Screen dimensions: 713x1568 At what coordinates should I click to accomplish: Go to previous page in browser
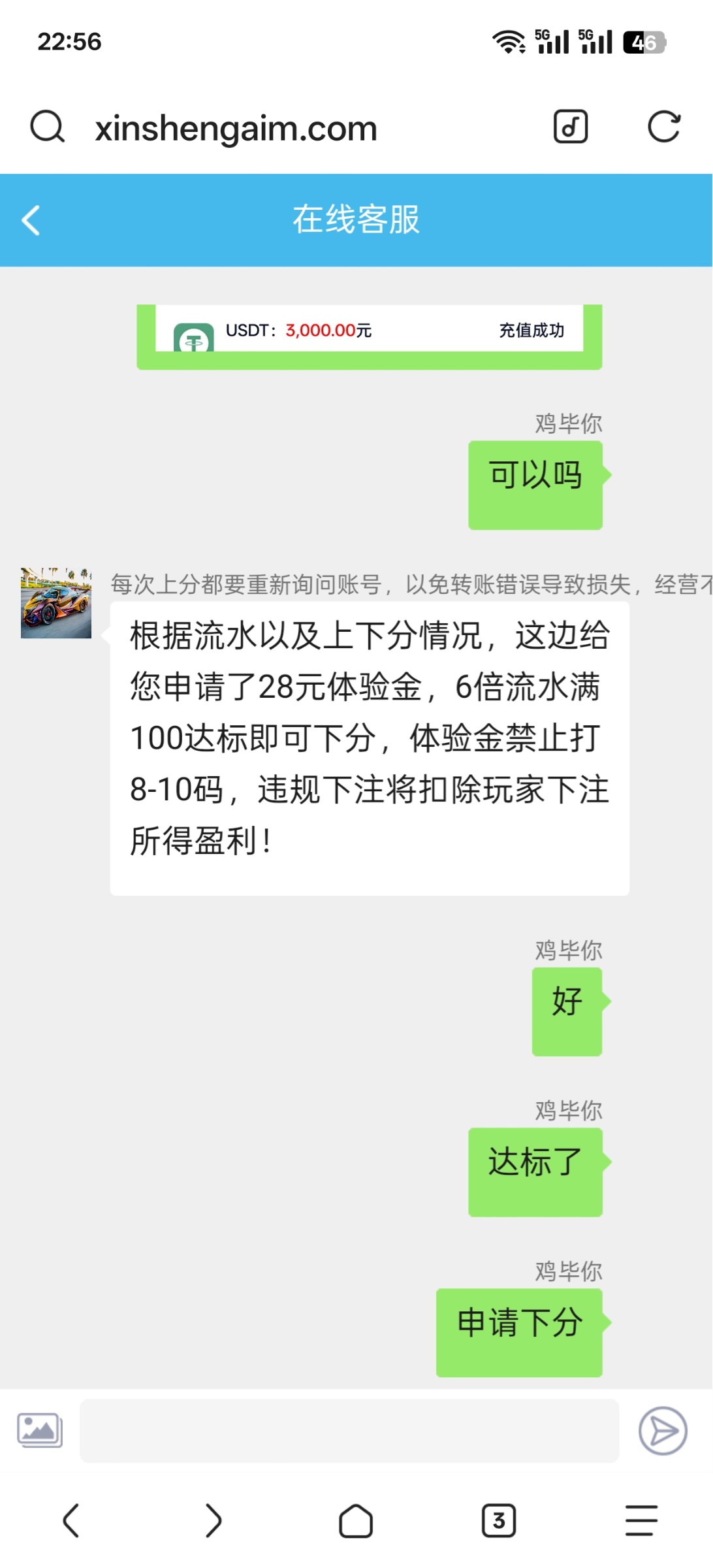71,1520
